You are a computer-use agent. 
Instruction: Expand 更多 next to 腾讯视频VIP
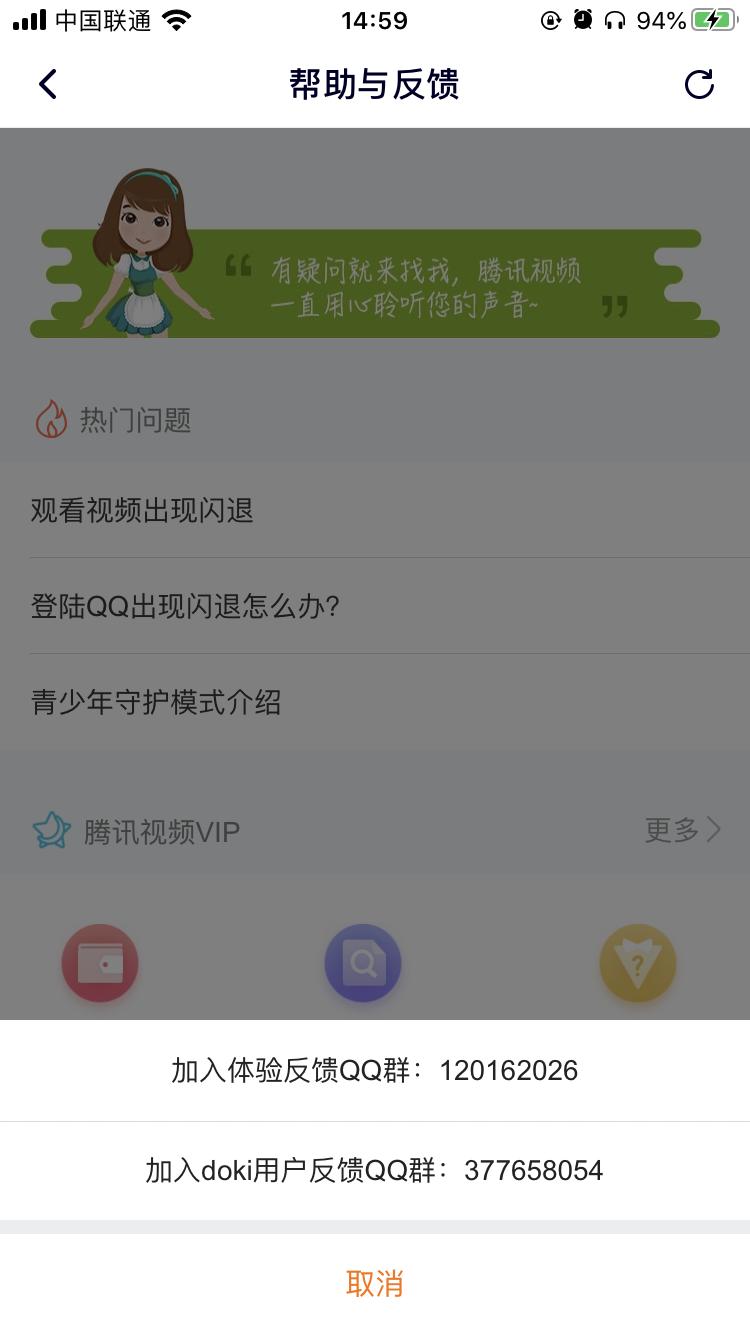click(683, 830)
